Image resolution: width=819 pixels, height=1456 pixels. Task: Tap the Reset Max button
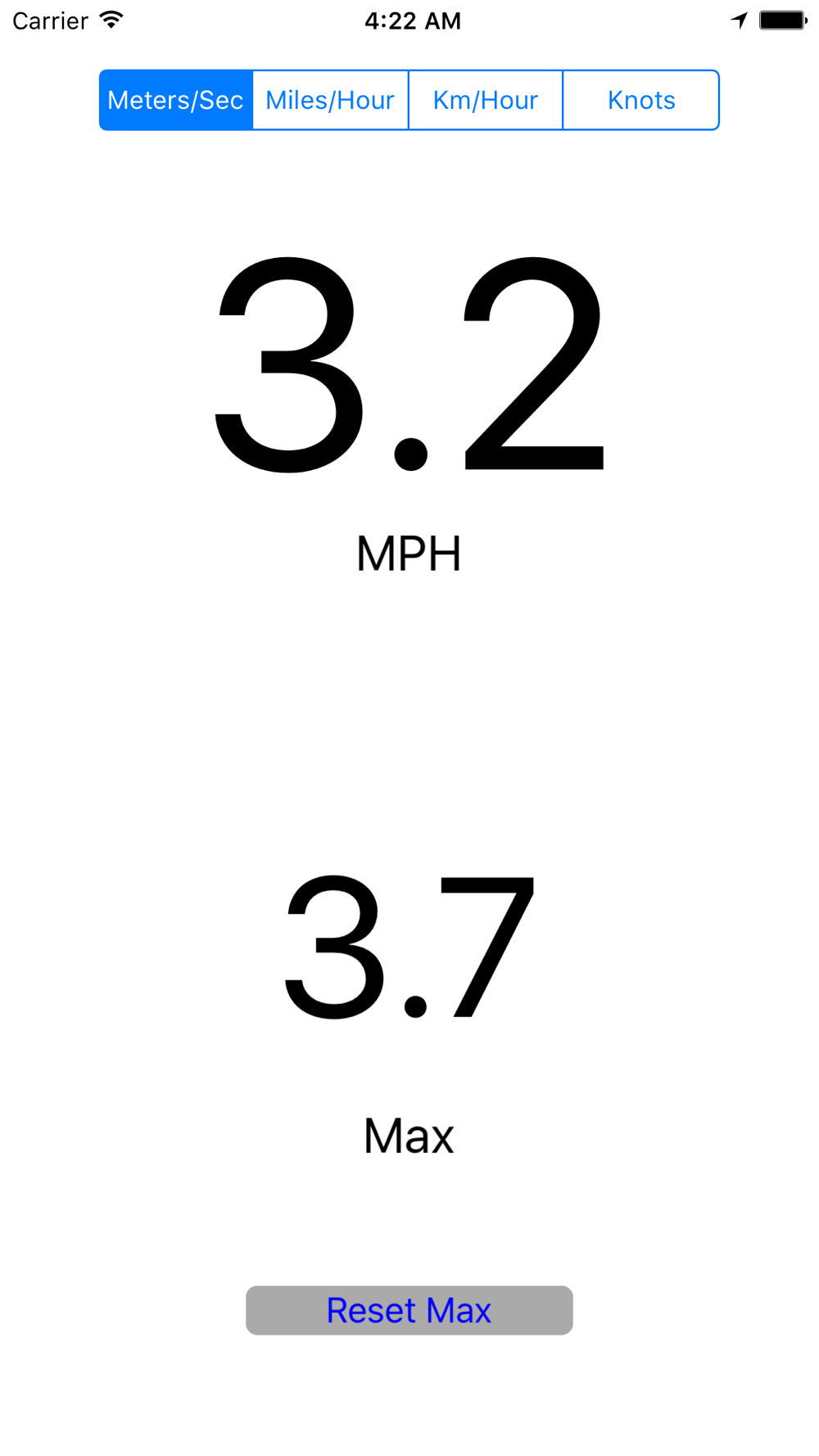(409, 1310)
